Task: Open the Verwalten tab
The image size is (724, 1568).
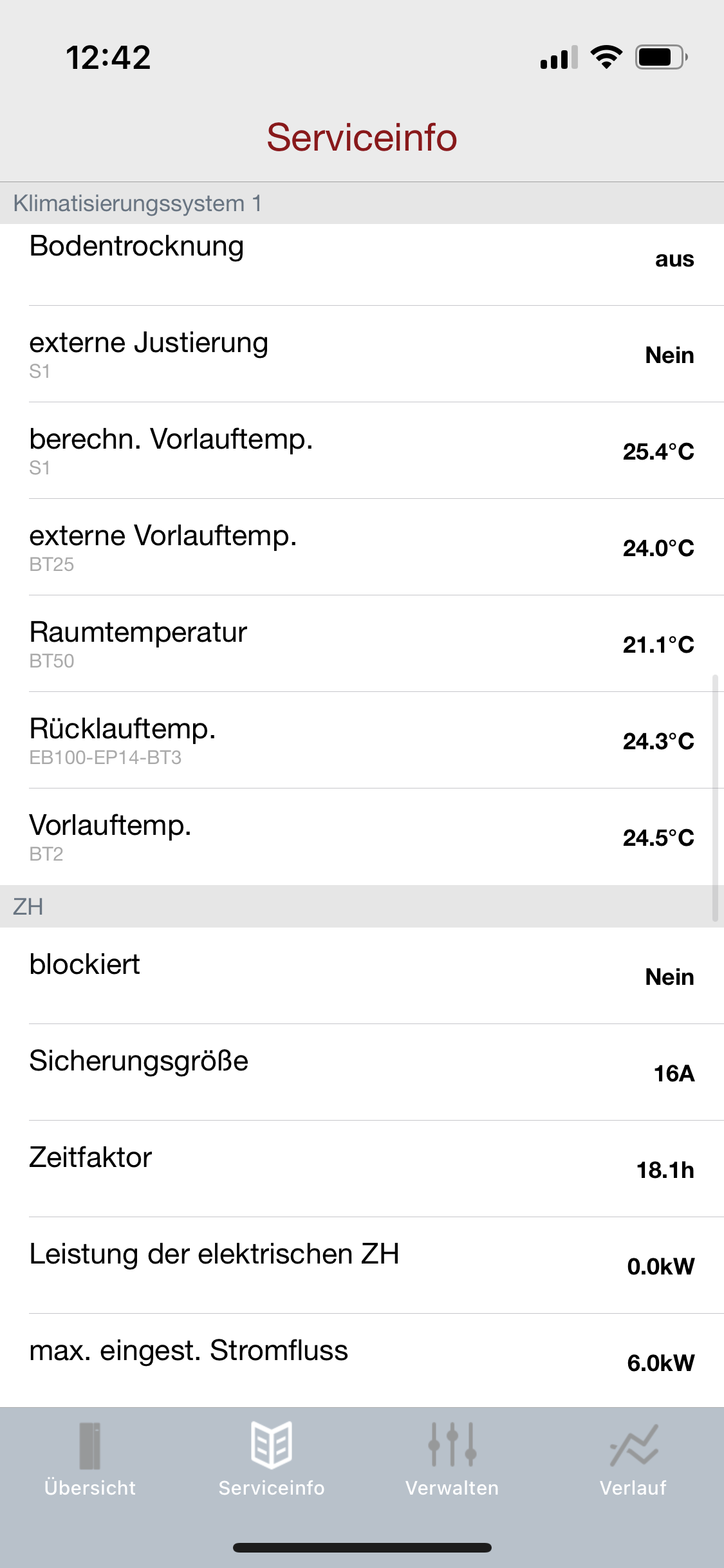Action: coord(452,1459)
